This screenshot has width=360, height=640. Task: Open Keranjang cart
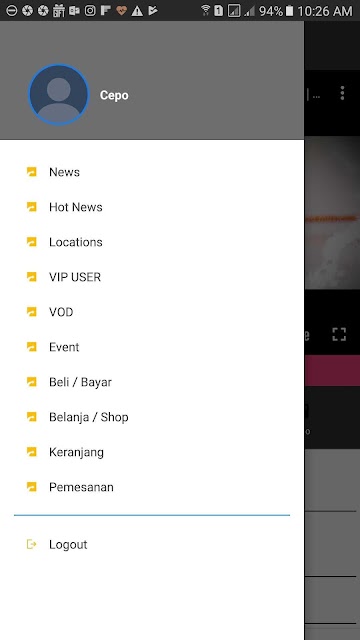point(152,452)
